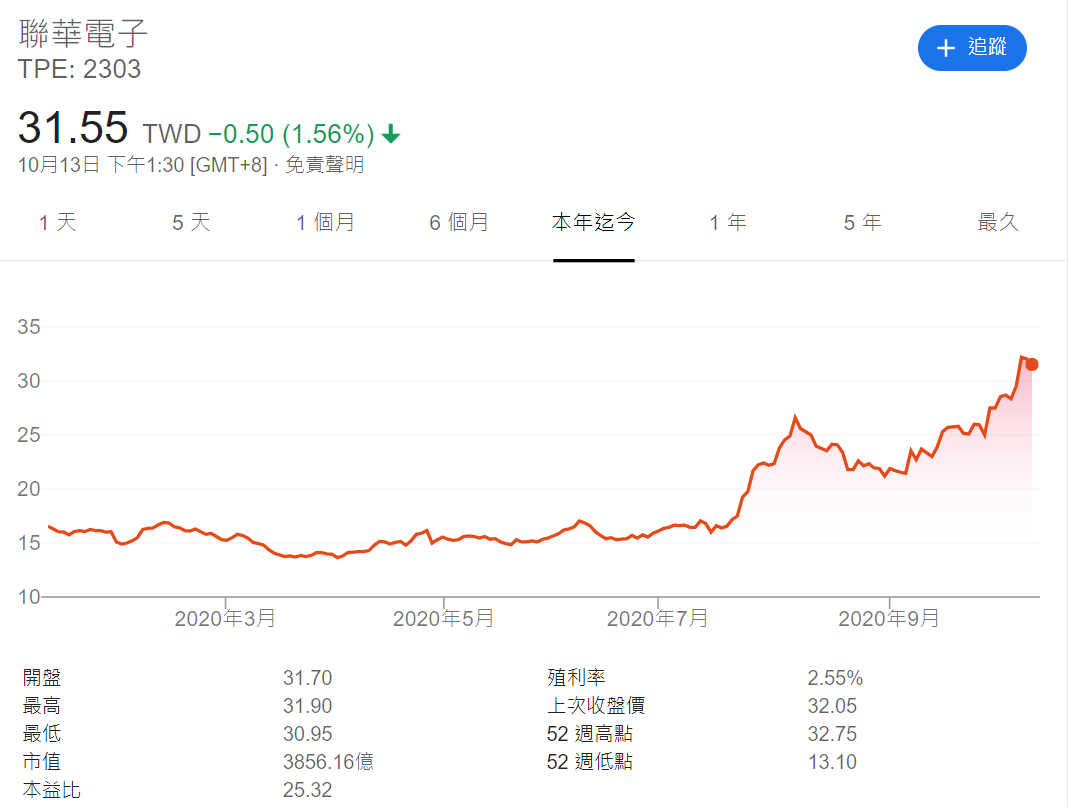Show the 1 個月 chart
The height and width of the screenshot is (807, 1068).
pos(326,222)
